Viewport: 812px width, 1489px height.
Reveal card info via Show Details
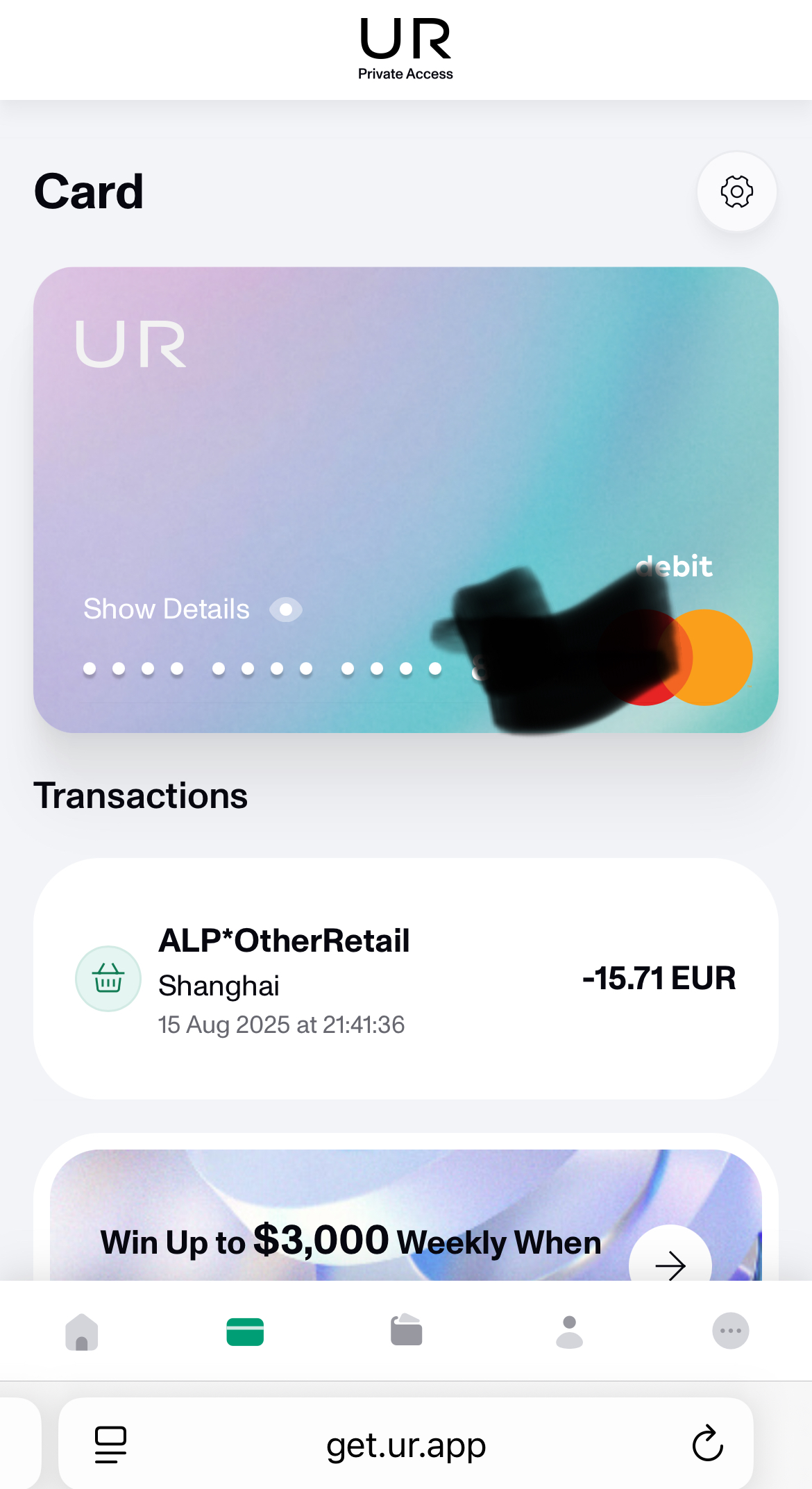point(192,609)
